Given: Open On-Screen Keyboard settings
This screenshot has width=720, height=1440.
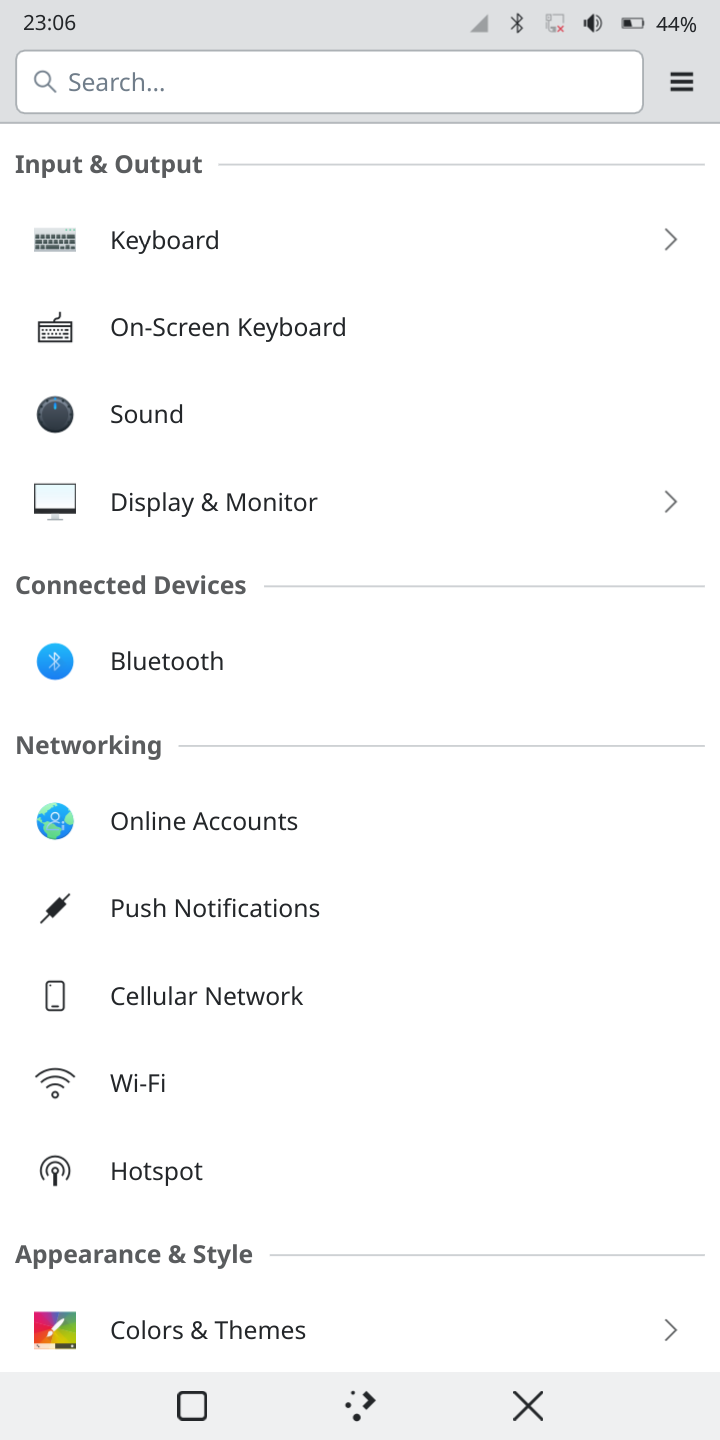Looking at the screenshot, I should pyautogui.click(x=360, y=327).
